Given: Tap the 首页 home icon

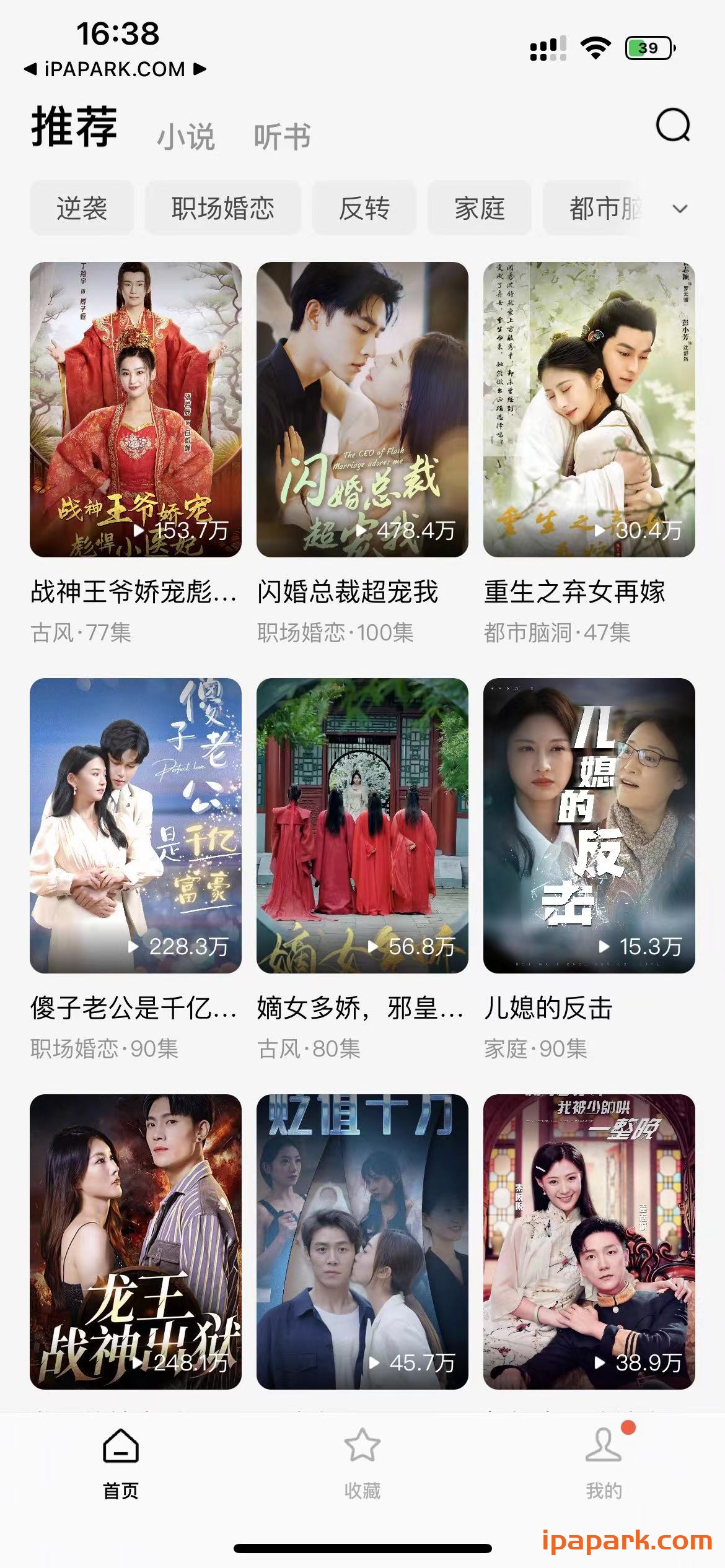Looking at the screenshot, I should (x=121, y=1458).
